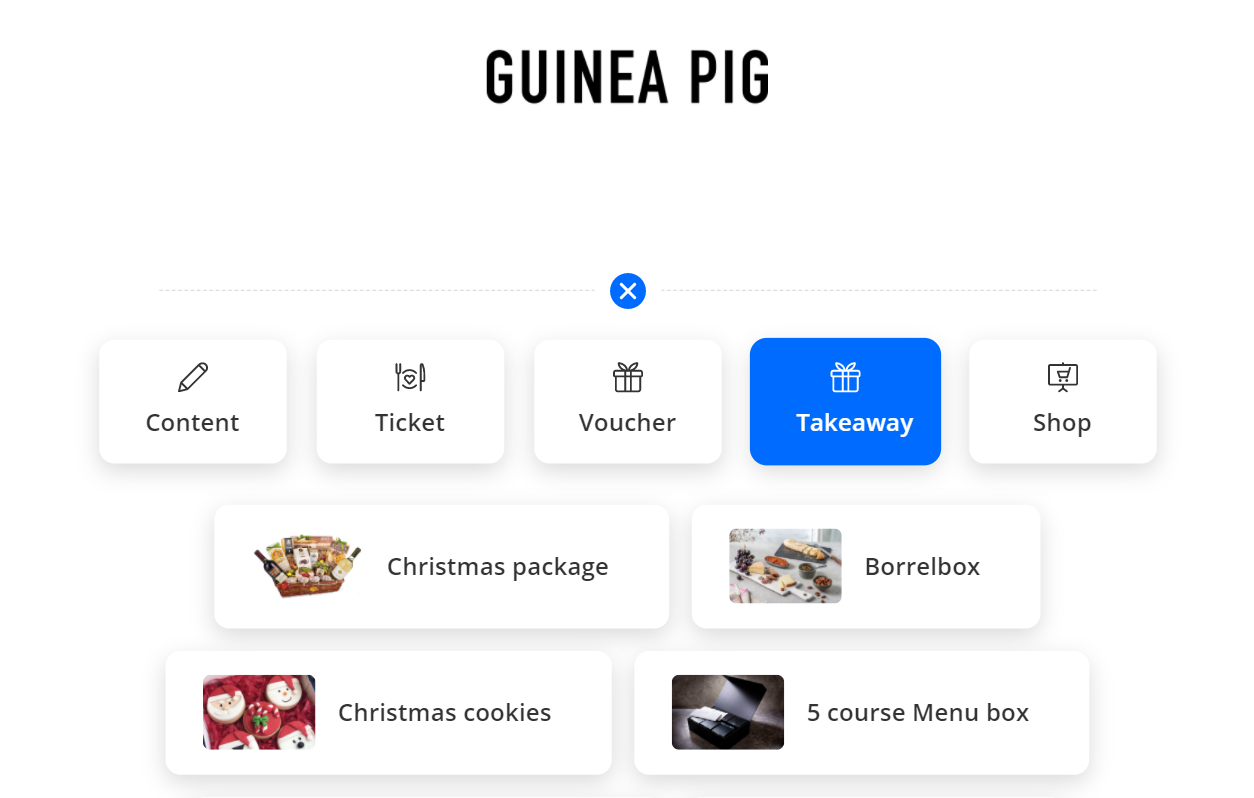Close the block type picker
Viewport: 1254px width, 798px height.
click(627, 291)
